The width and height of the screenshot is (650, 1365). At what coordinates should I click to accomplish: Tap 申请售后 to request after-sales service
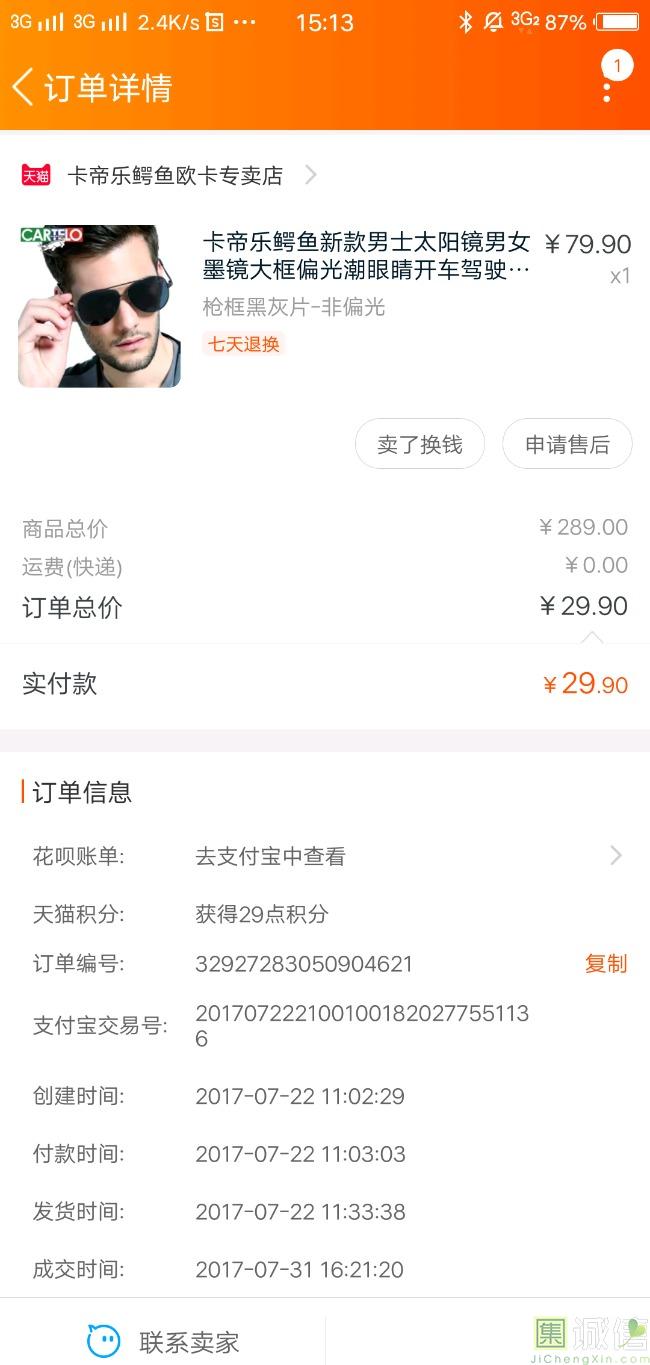pos(567,444)
